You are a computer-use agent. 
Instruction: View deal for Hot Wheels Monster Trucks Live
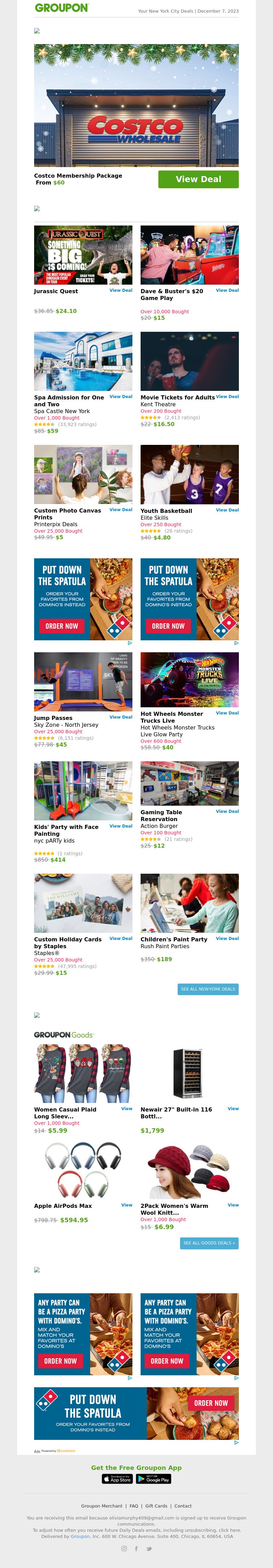coord(227,713)
